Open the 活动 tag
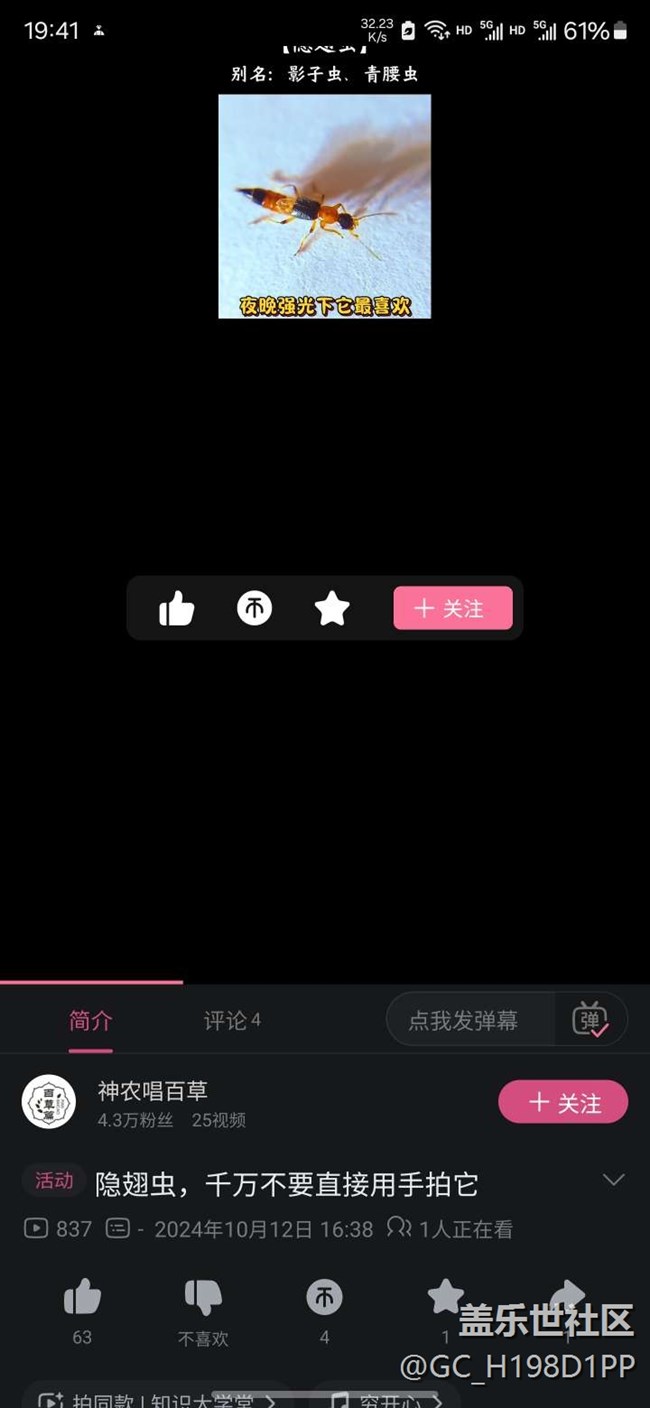 [x=54, y=1181]
